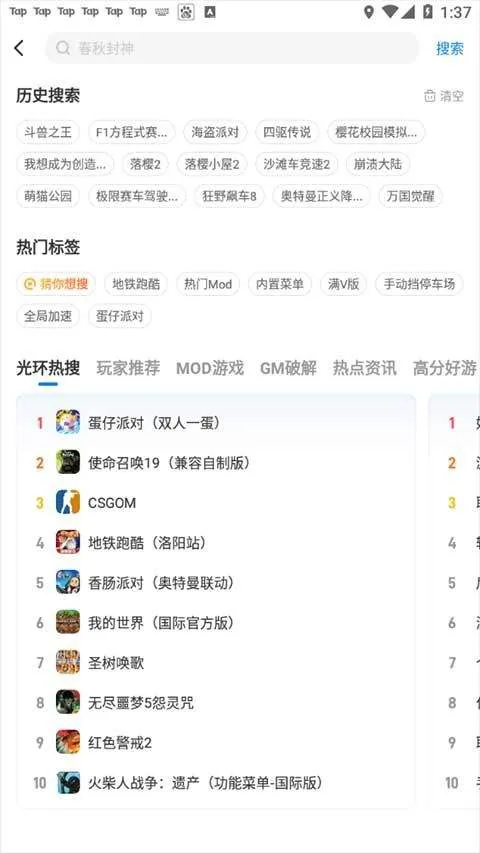The image size is (480, 853).
Task: Select the 地铁跑酷 hot tag
Action: [x=136, y=284]
